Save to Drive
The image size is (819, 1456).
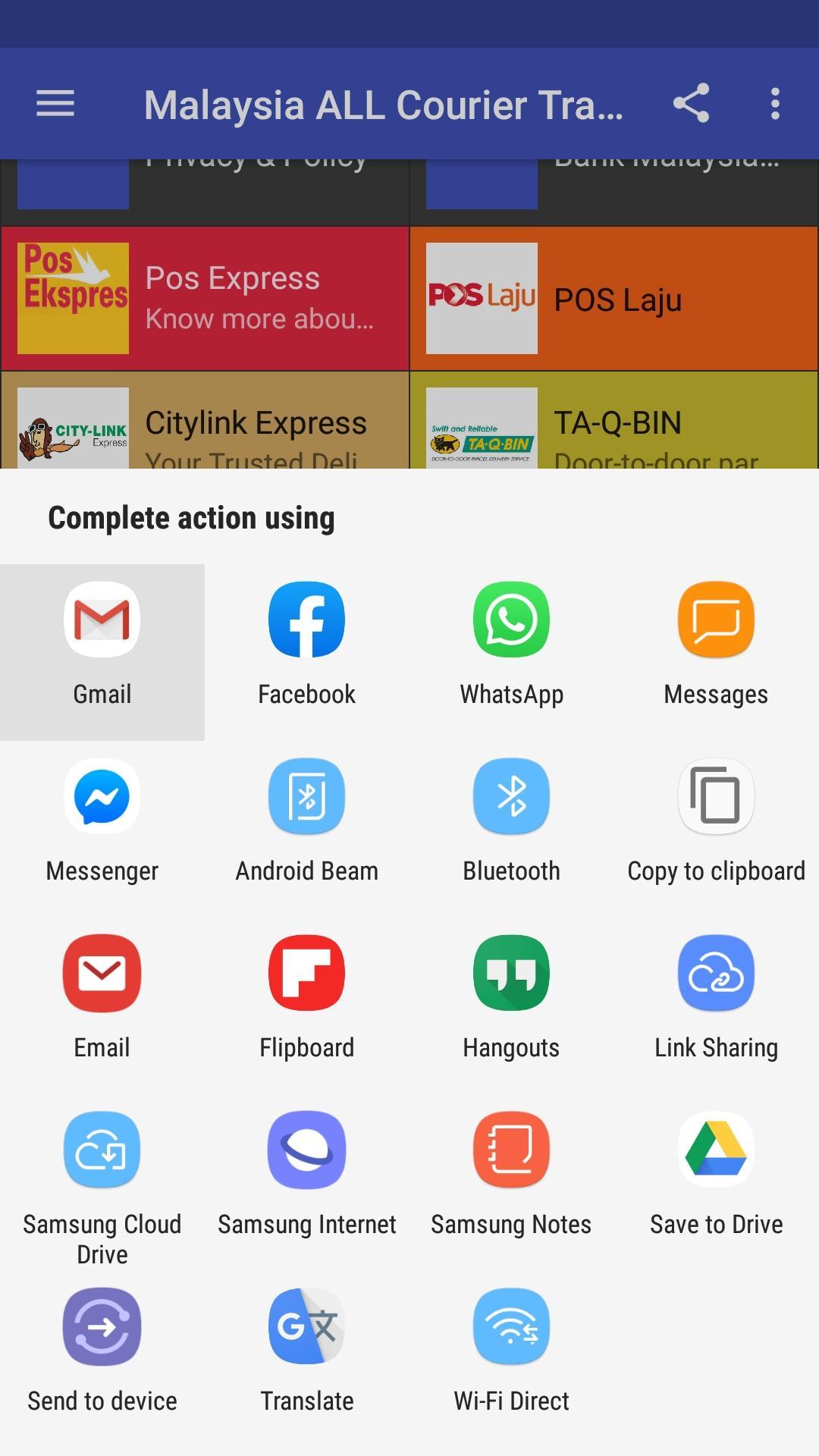coord(717,1182)
